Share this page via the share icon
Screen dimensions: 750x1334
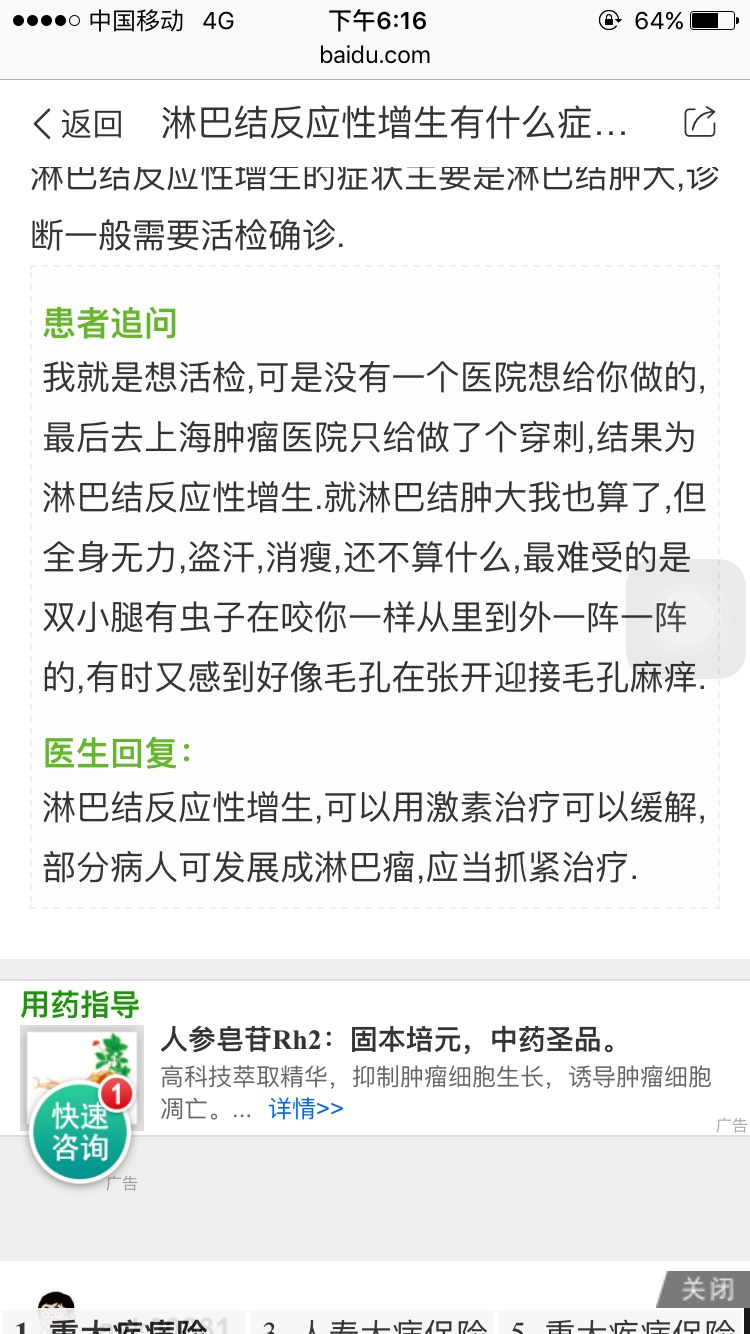click(699, 123)
